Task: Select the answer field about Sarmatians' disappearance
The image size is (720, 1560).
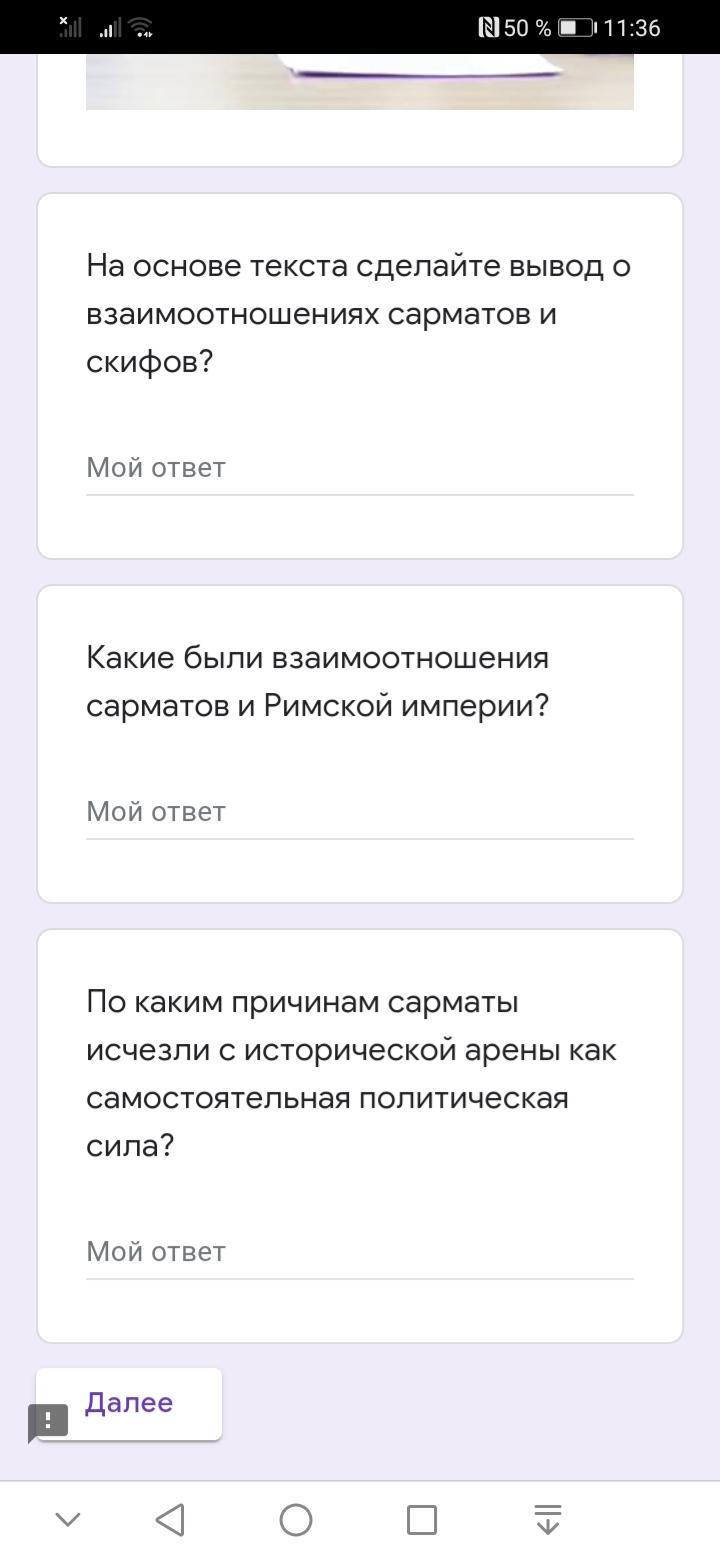Action: (x=359, y=1252)
